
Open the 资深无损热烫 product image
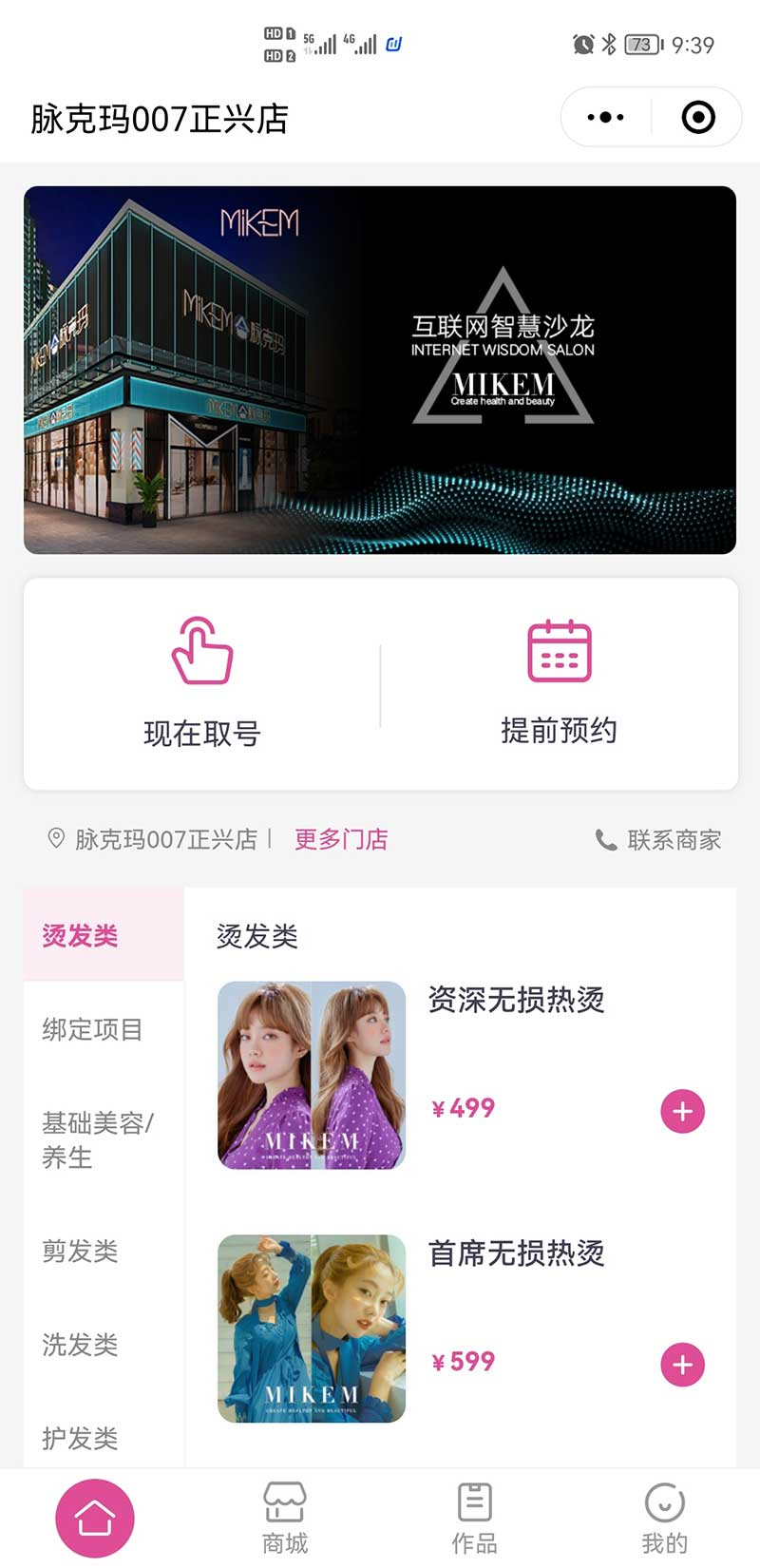pos(312,1075)
